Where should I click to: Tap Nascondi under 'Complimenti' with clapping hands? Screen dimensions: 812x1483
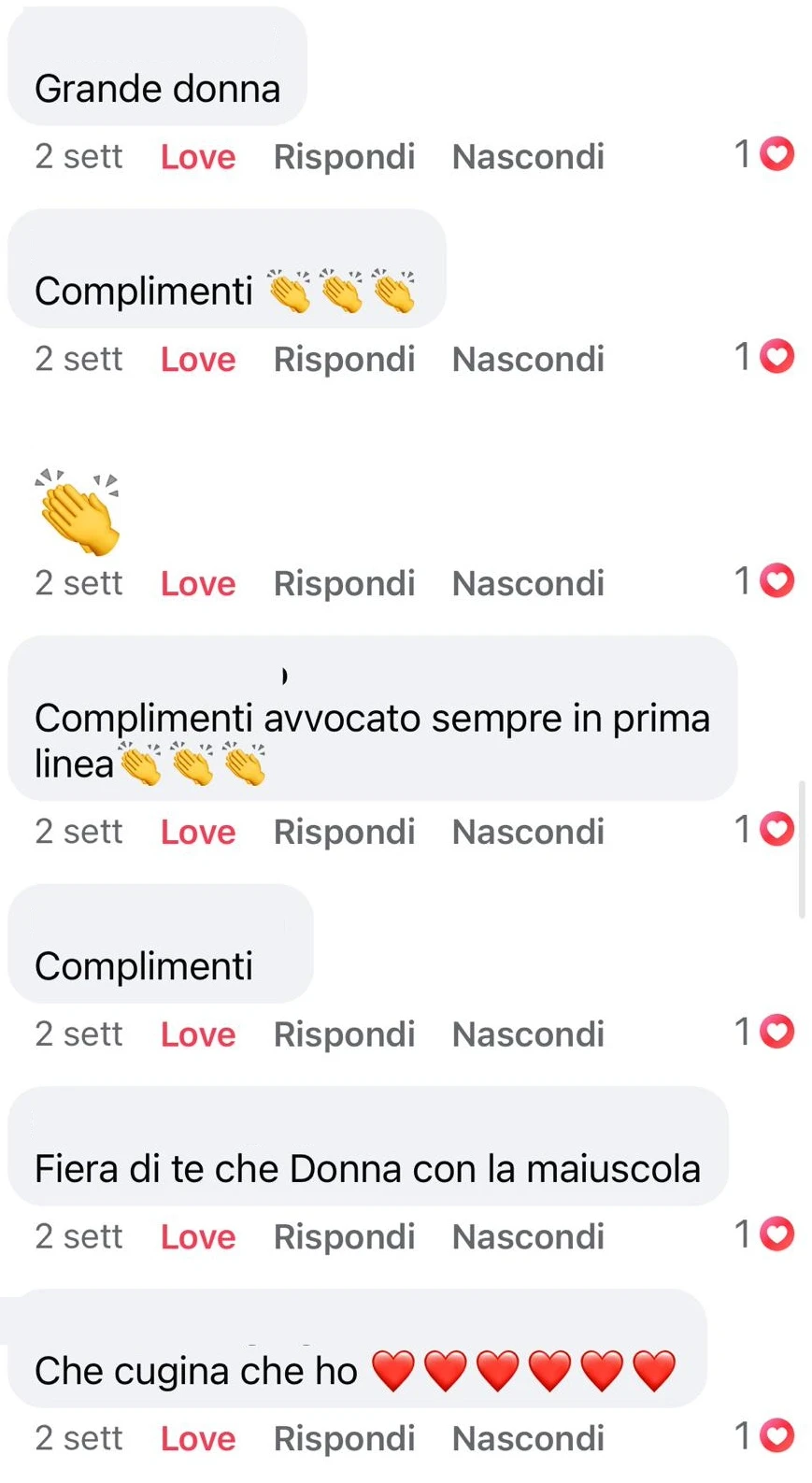[528, 359]
